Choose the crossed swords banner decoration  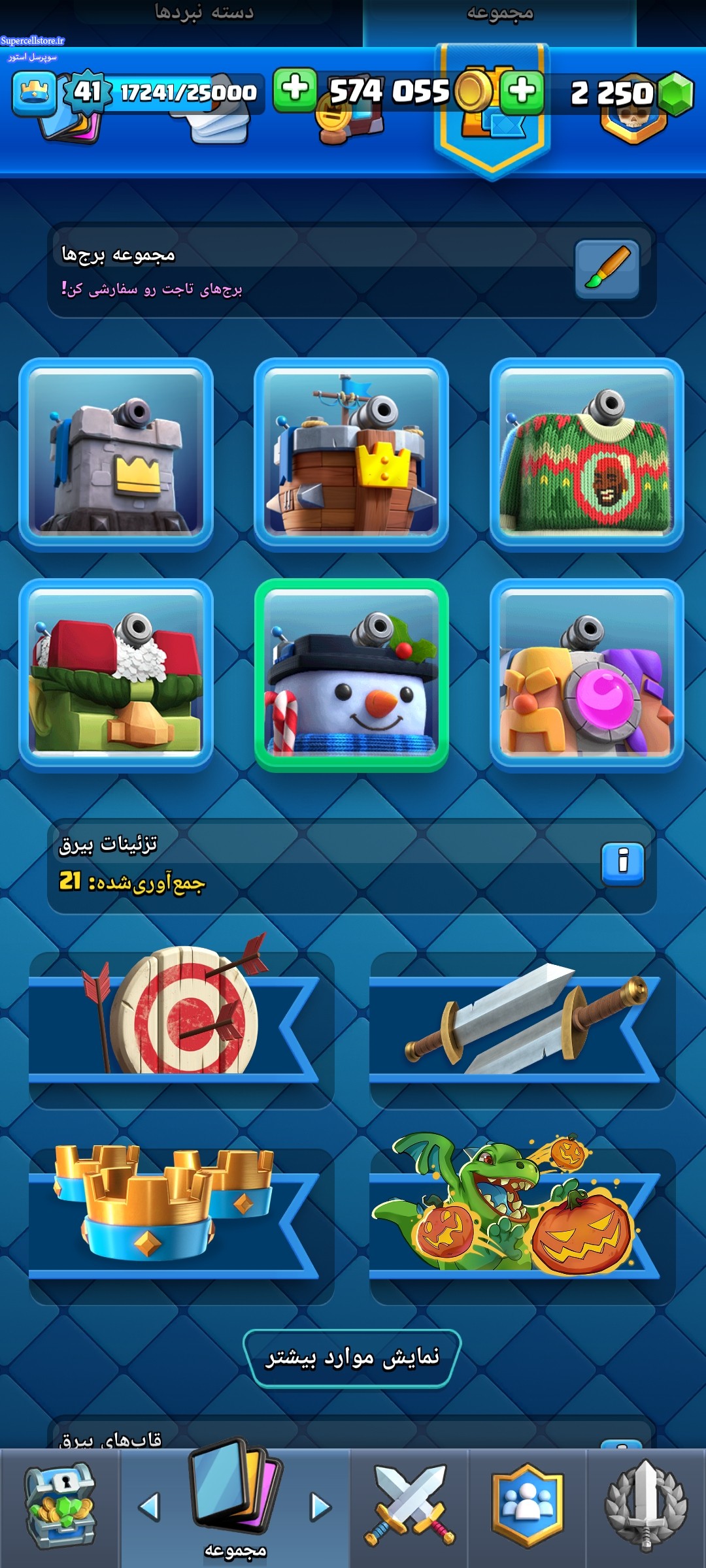522,1030
